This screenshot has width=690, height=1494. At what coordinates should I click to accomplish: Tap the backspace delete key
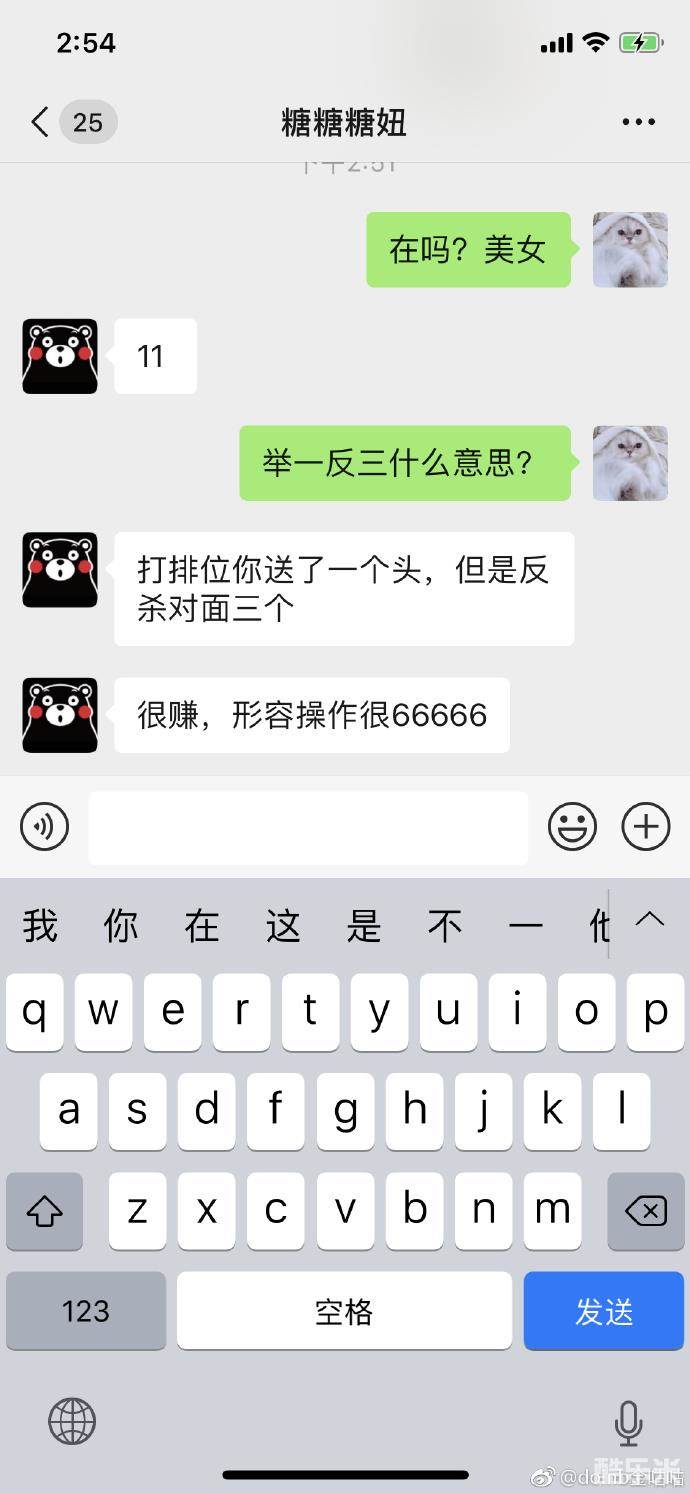pyautogui.click(x=645, y=1212)
